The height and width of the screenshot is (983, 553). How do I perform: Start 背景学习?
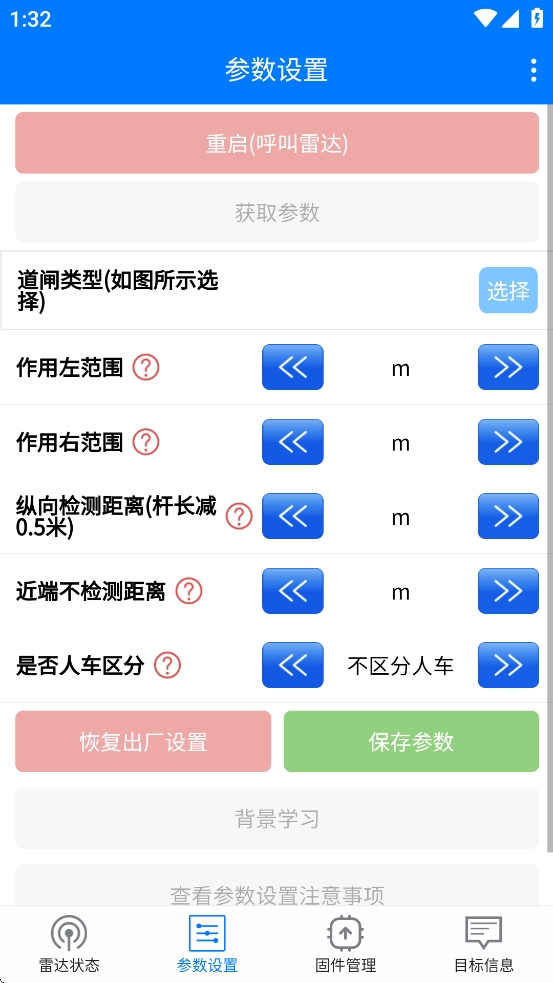[276, 817]
